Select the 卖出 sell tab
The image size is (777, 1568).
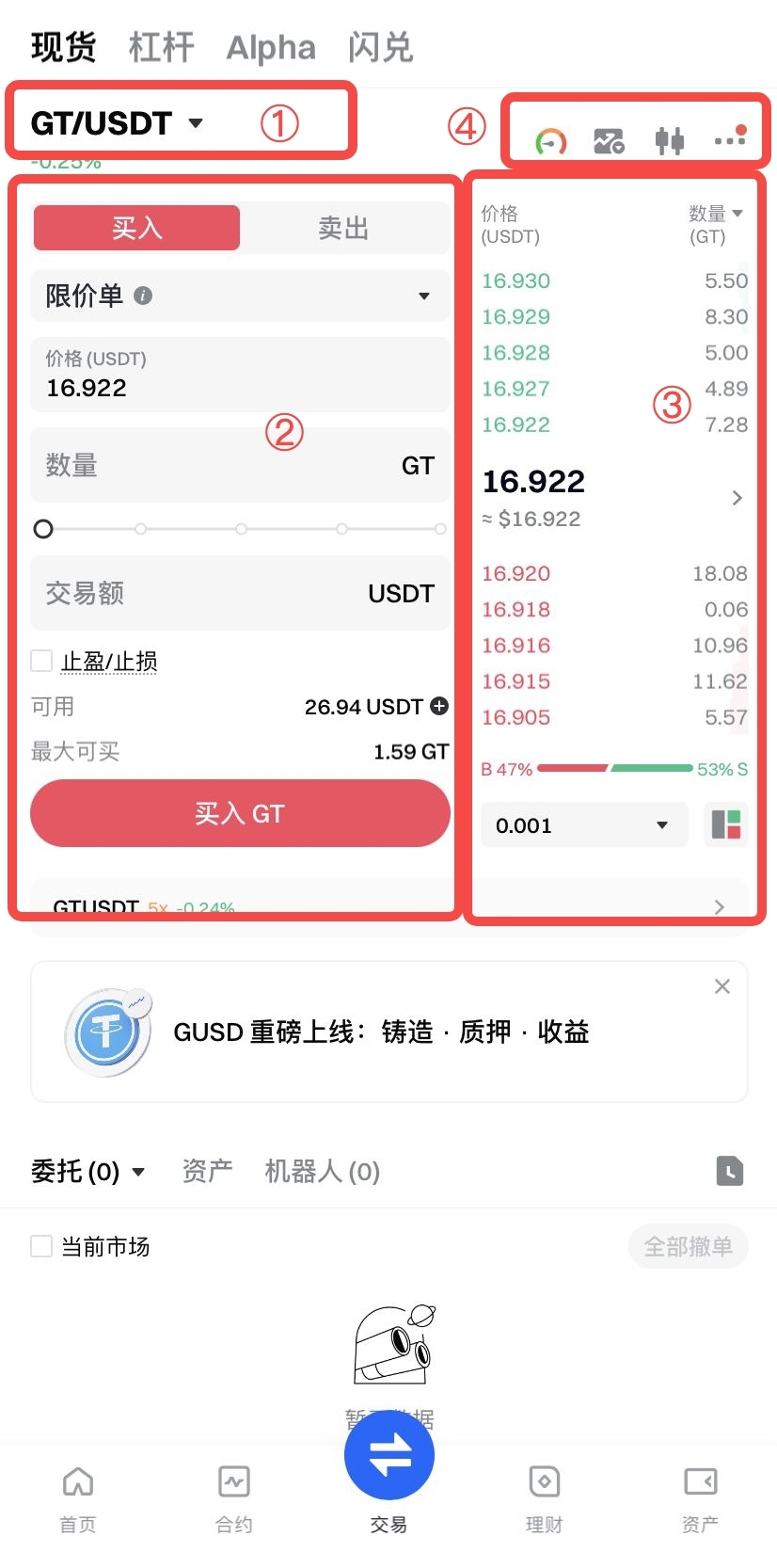[343, 228]
